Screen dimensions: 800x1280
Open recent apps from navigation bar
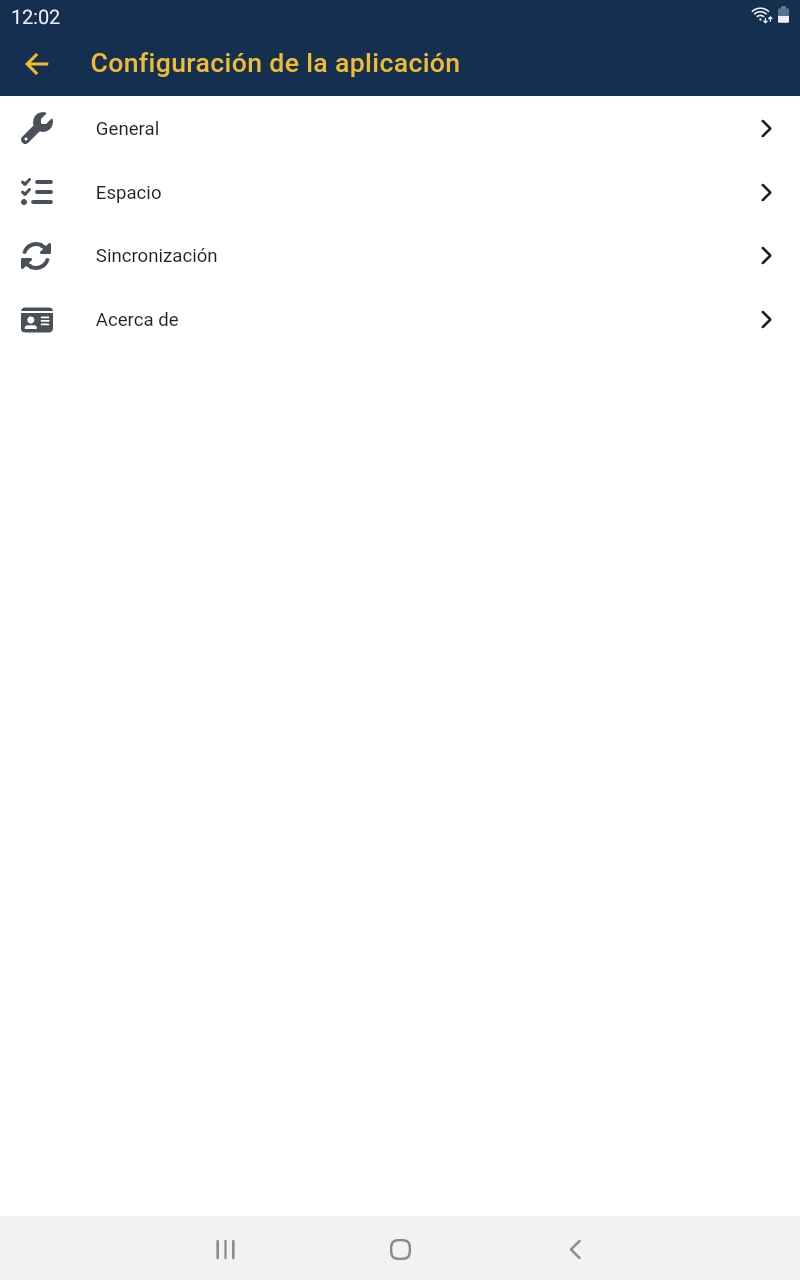[226, 1249]
